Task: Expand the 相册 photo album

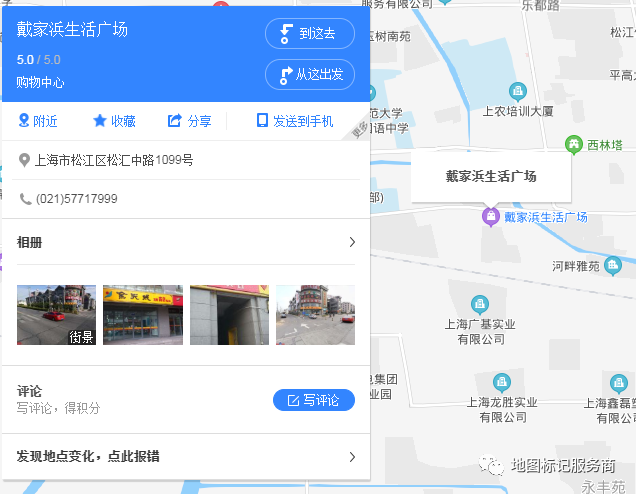Action: pos(186,242)
